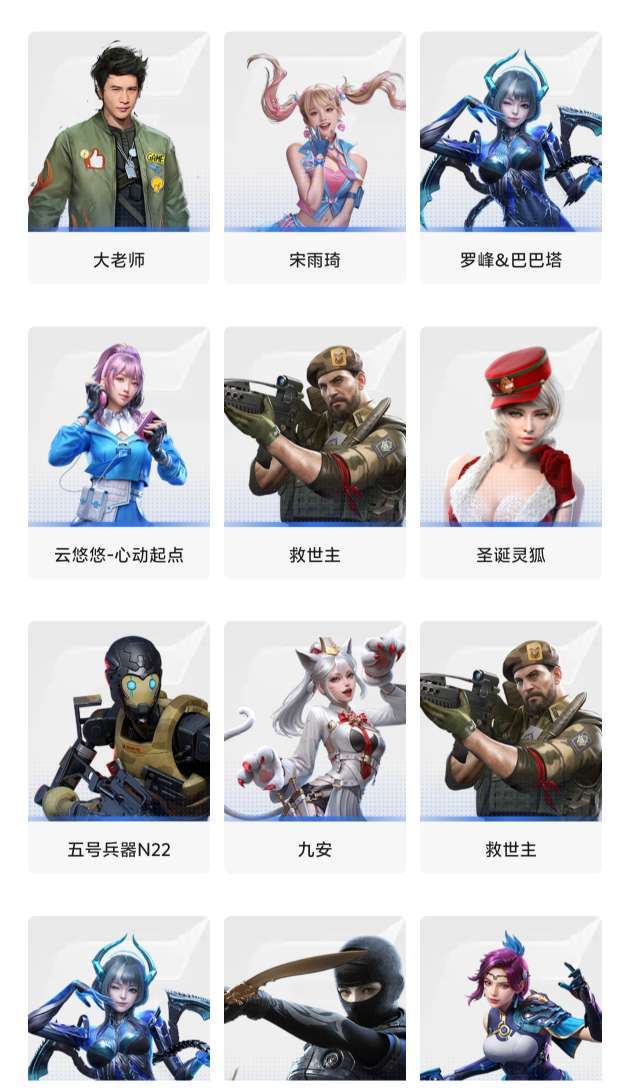View the 罗峰&巴巴塔 character card
Image resolution: width=630 pixels, height=1090 pixels.
(x=511, y=157)
